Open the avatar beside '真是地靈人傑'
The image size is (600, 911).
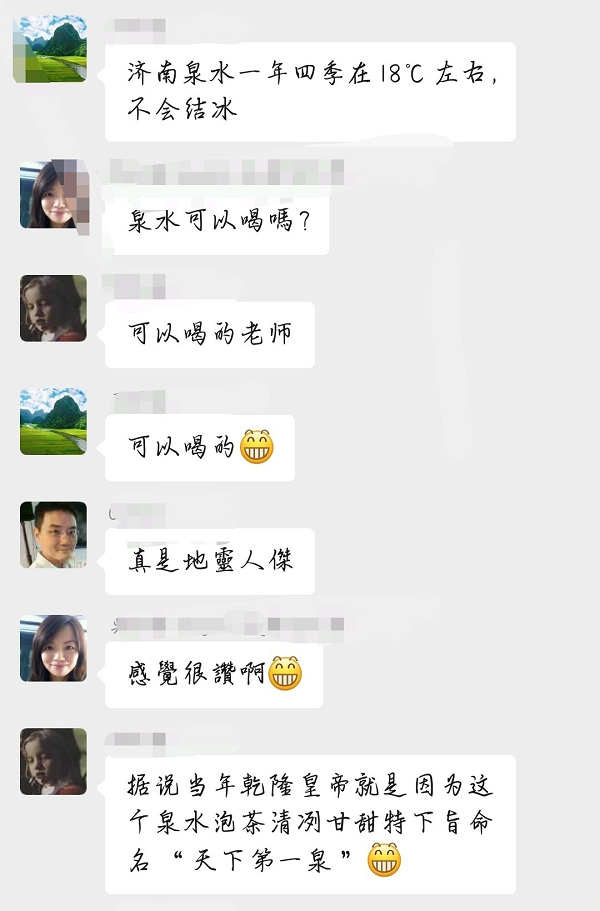coord(53,535)
